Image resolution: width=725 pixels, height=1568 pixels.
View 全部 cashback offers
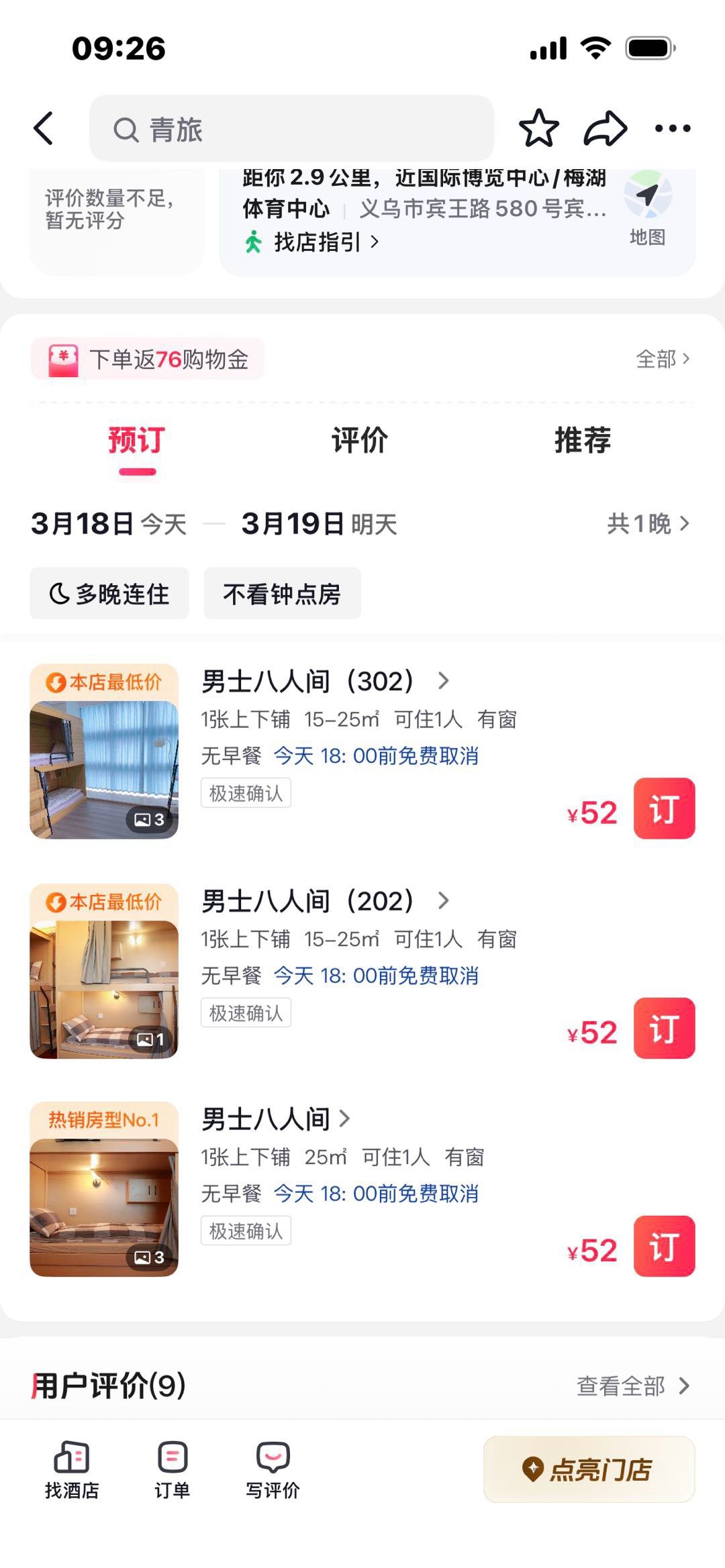662,359
